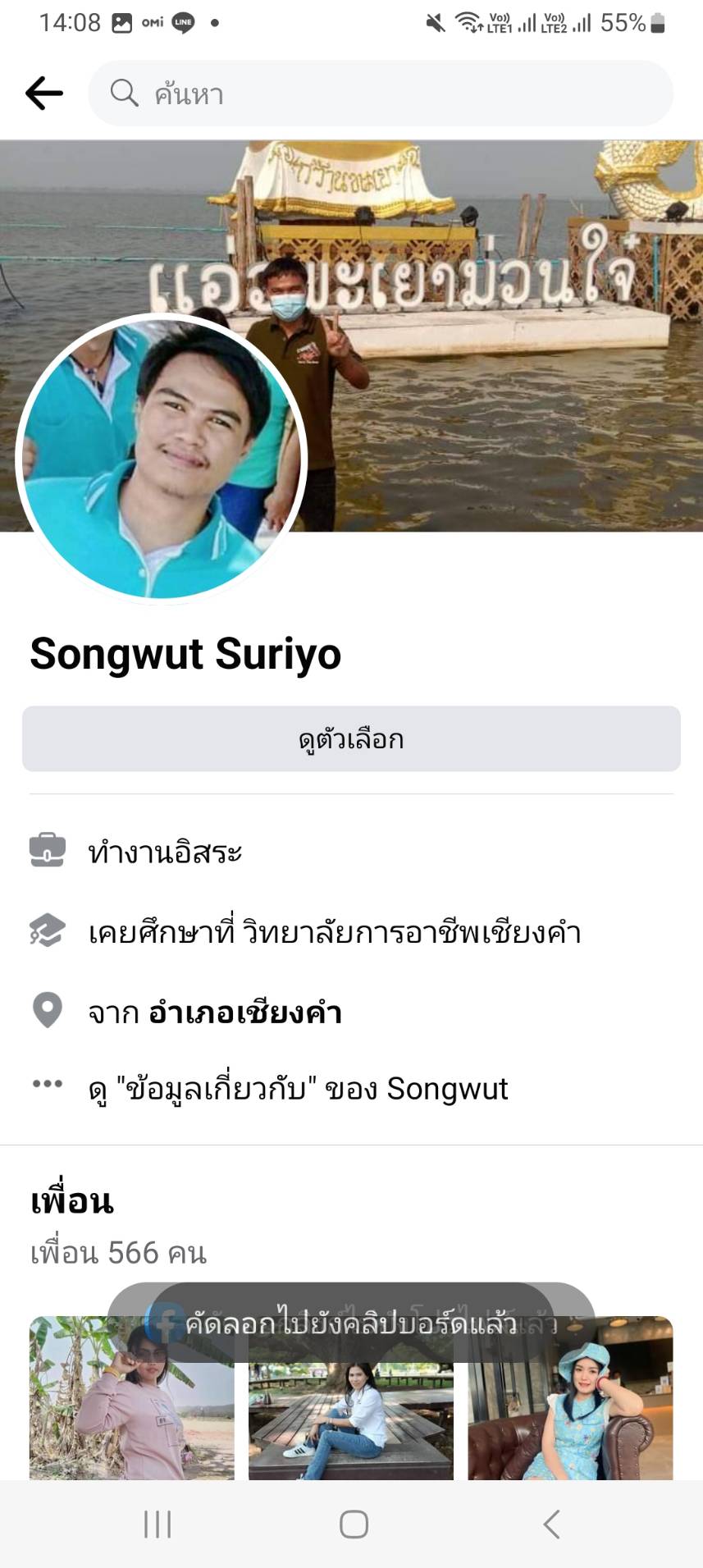
Task: Tap the ดูตัวเลือก button
Action: (x=351, y=738)
